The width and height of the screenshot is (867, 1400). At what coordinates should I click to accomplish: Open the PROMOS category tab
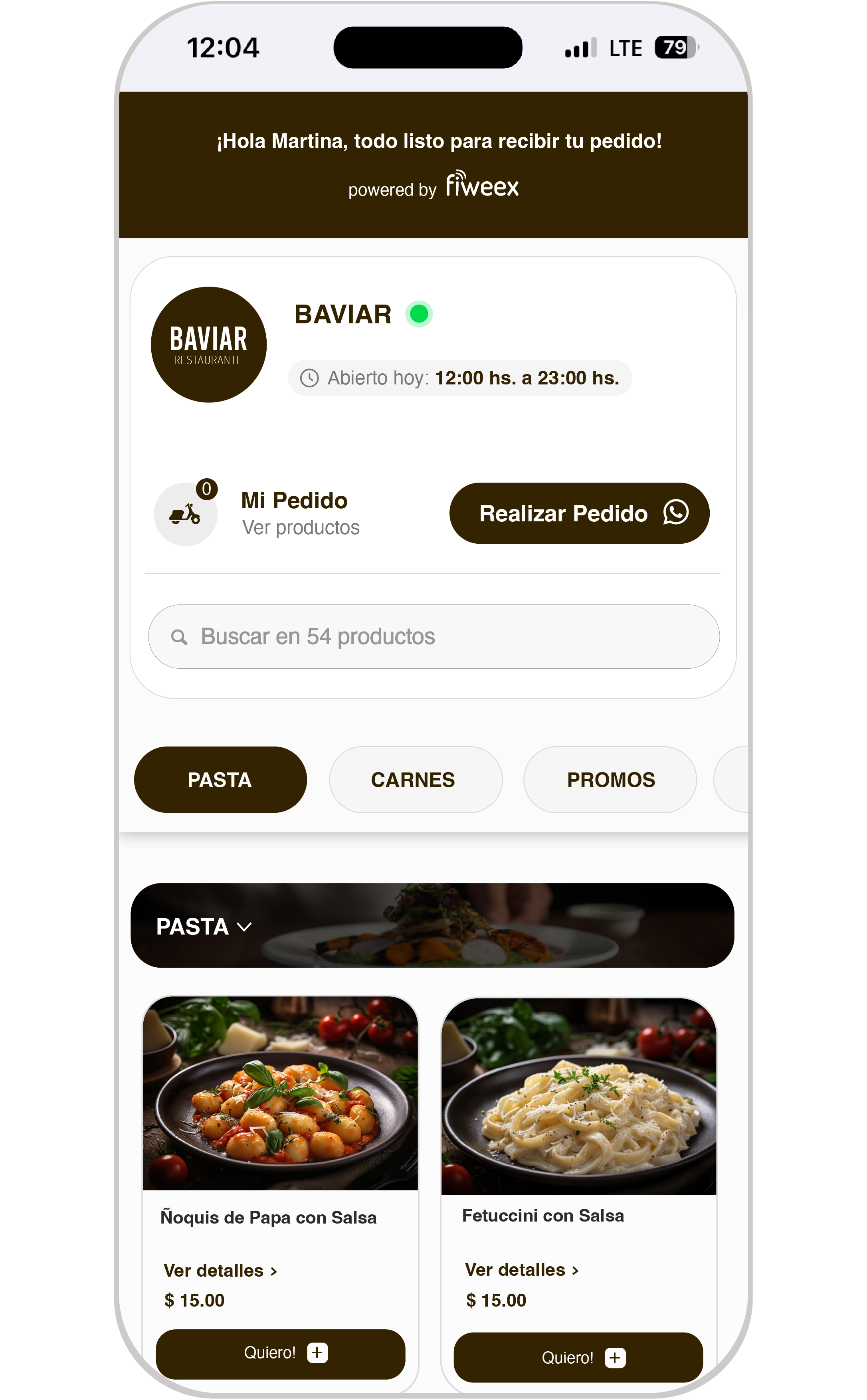[610, 779]
